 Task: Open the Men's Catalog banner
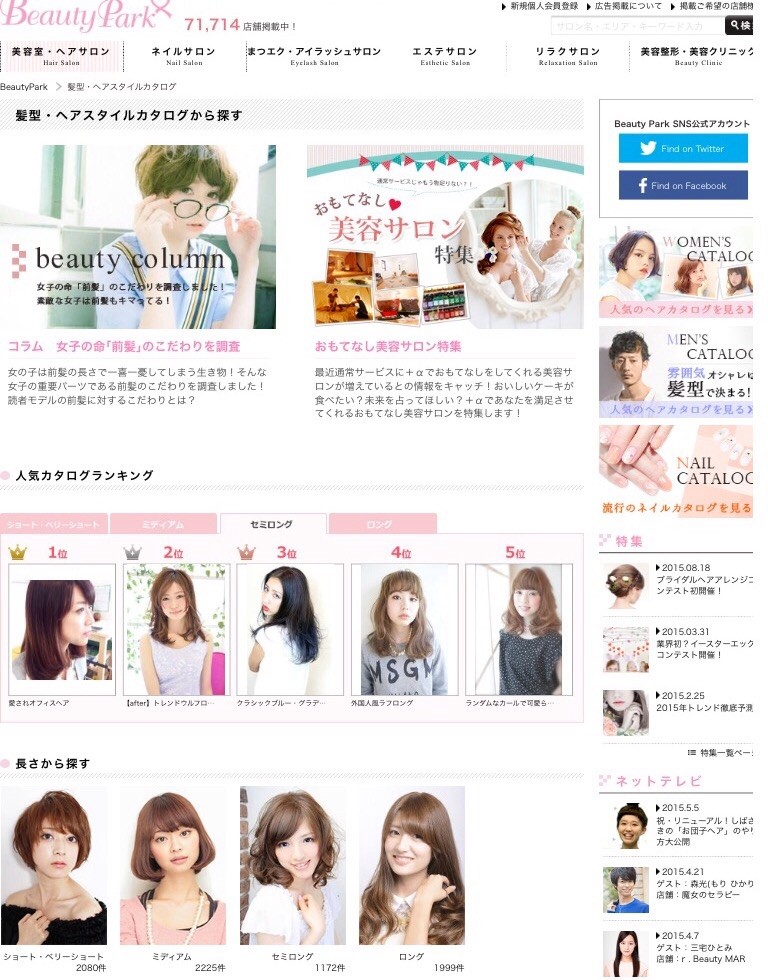[676, 371]
